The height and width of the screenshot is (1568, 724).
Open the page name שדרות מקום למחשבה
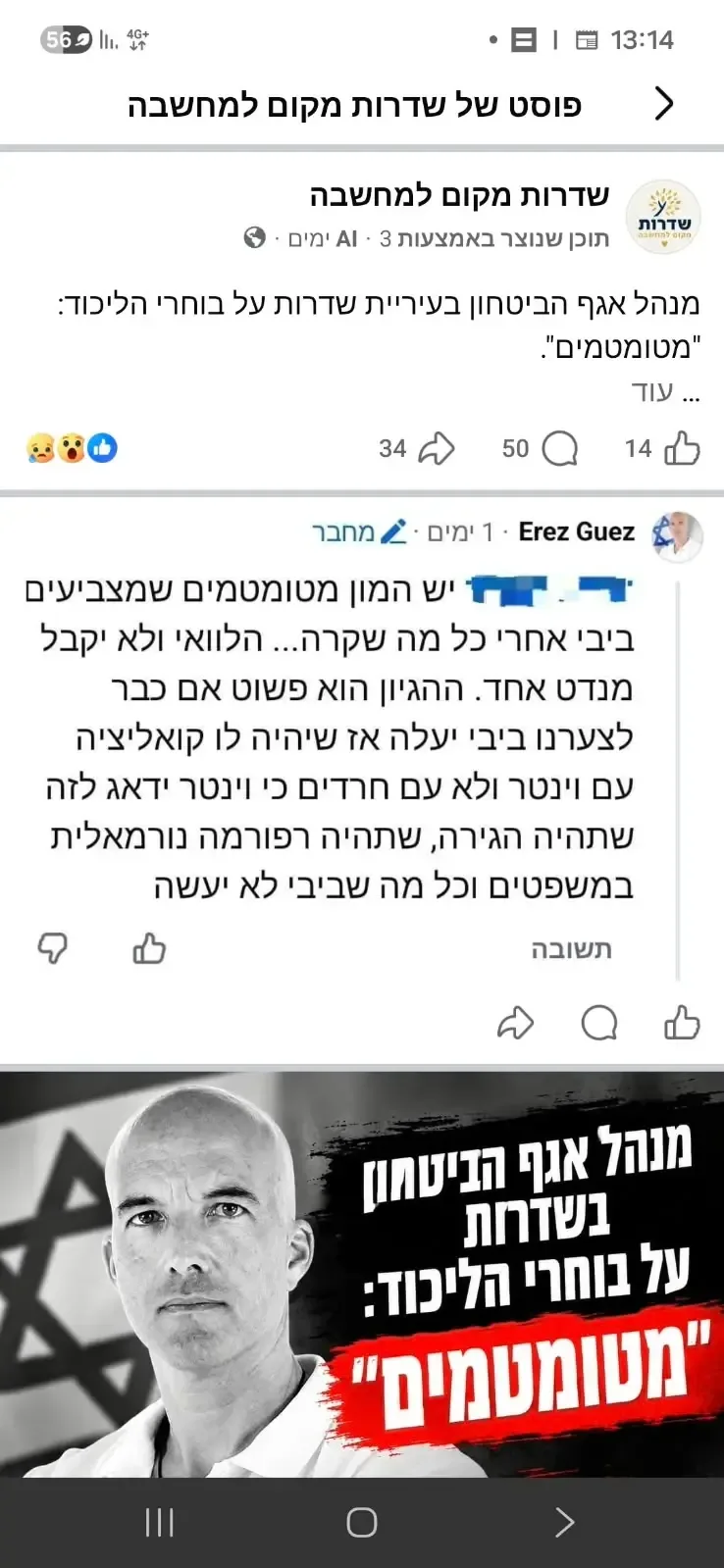point(459,194)
